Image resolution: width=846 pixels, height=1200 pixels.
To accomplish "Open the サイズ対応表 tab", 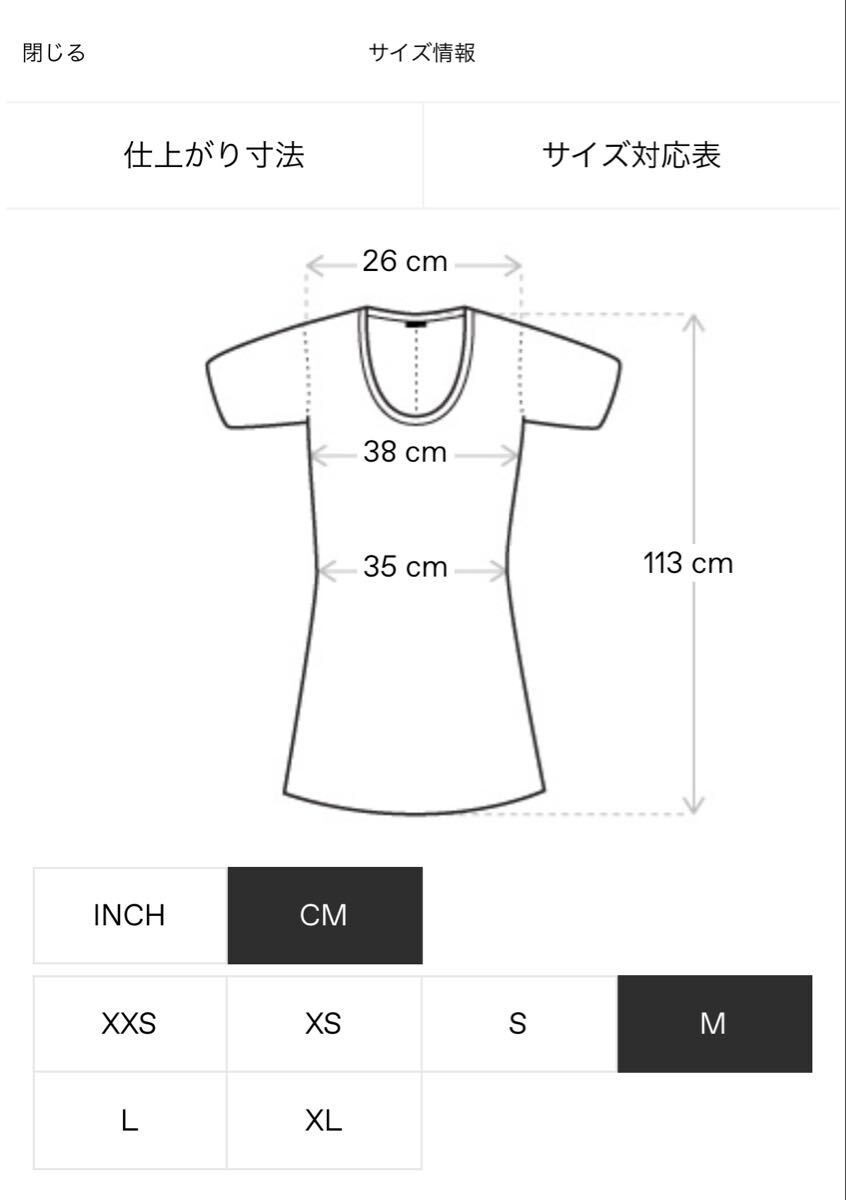I will [632, 155].
